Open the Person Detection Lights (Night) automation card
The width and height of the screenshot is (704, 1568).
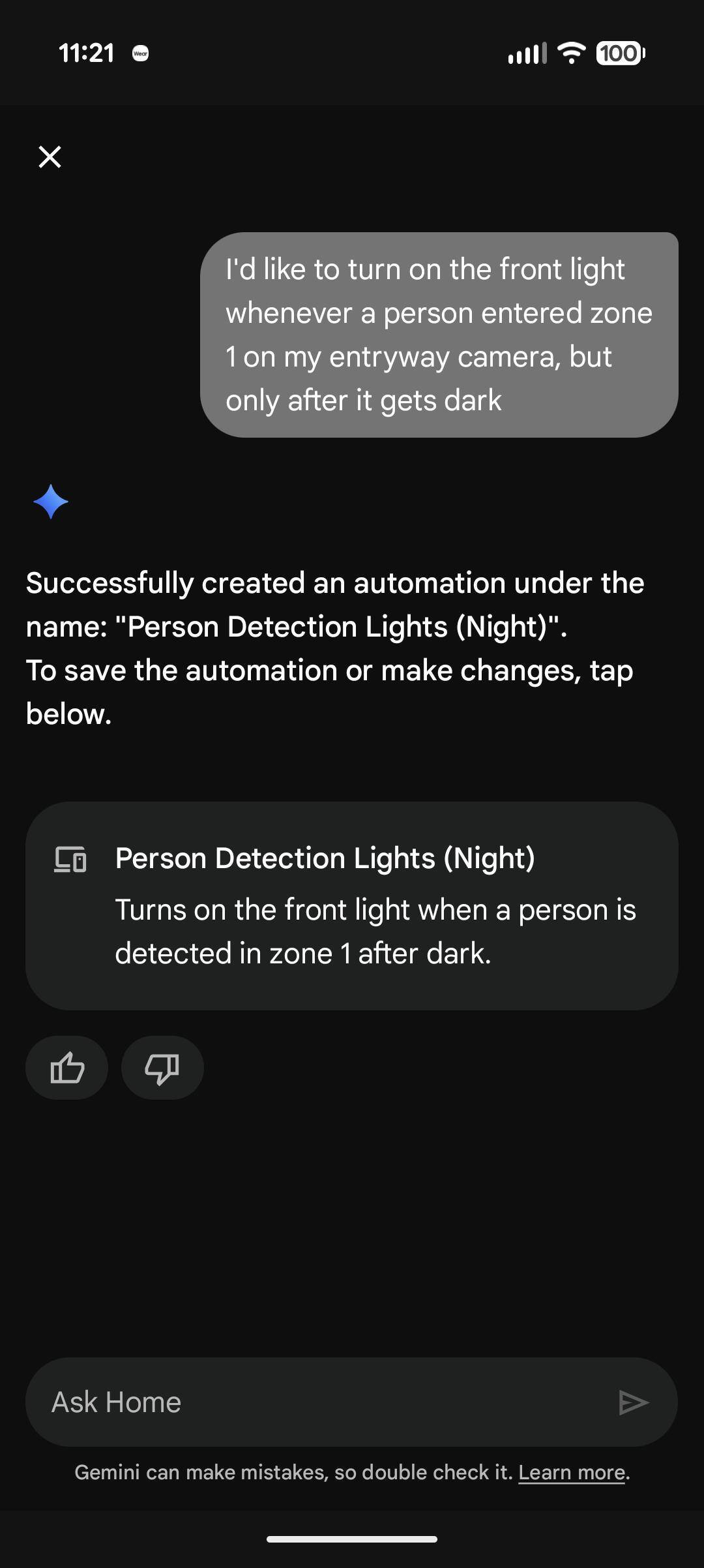[x=352, y=905]
